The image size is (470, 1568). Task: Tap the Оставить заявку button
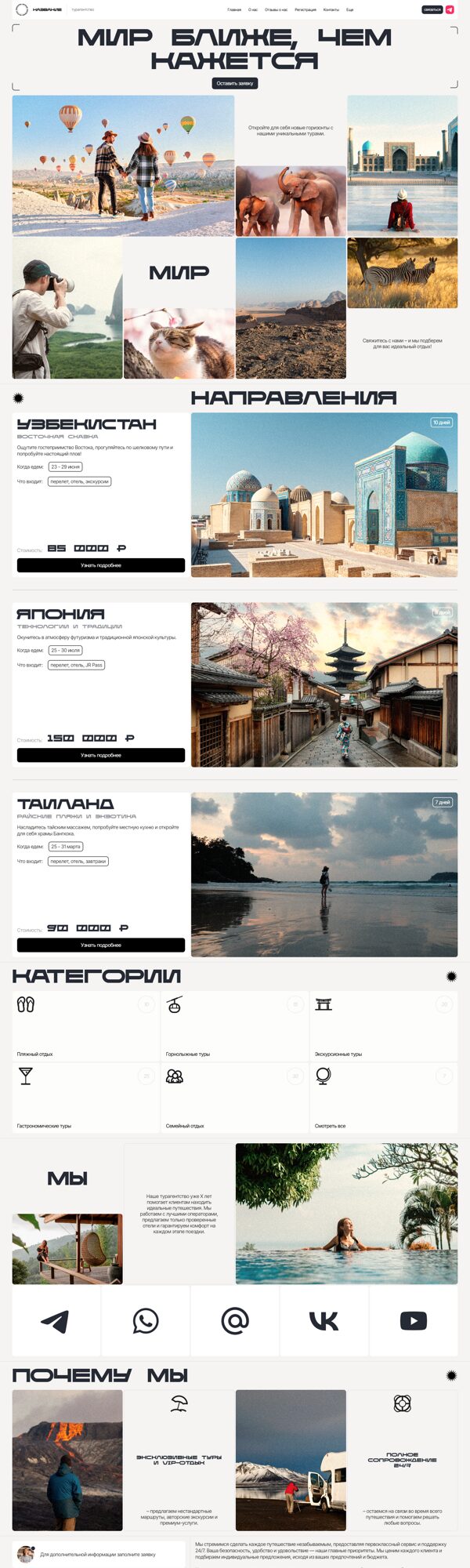coord(235,83)
